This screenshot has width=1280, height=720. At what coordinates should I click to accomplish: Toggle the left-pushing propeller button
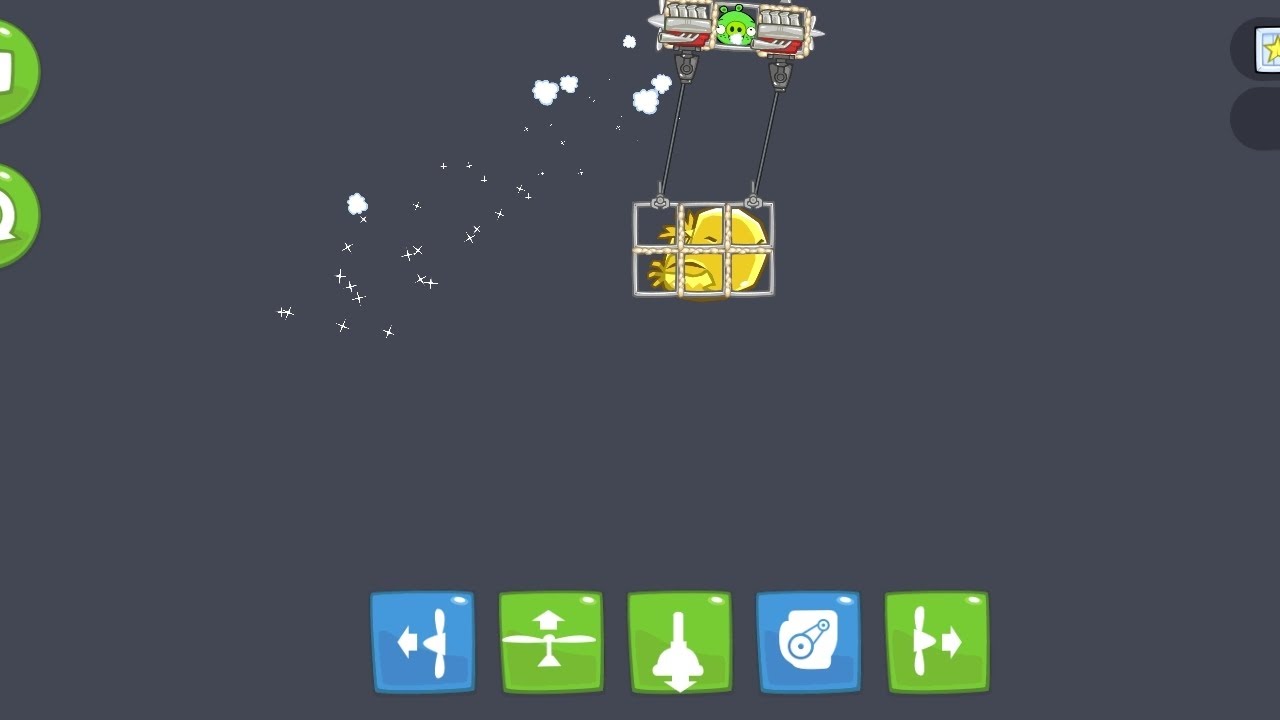click(423, 642)
